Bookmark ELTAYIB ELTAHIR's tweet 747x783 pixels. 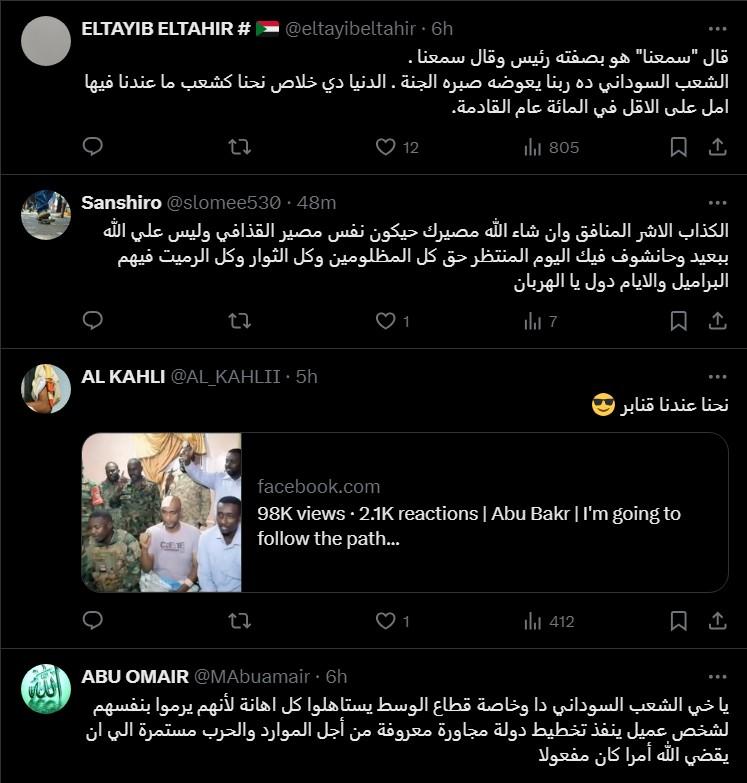pyautogui.click(x=678, y=147)
